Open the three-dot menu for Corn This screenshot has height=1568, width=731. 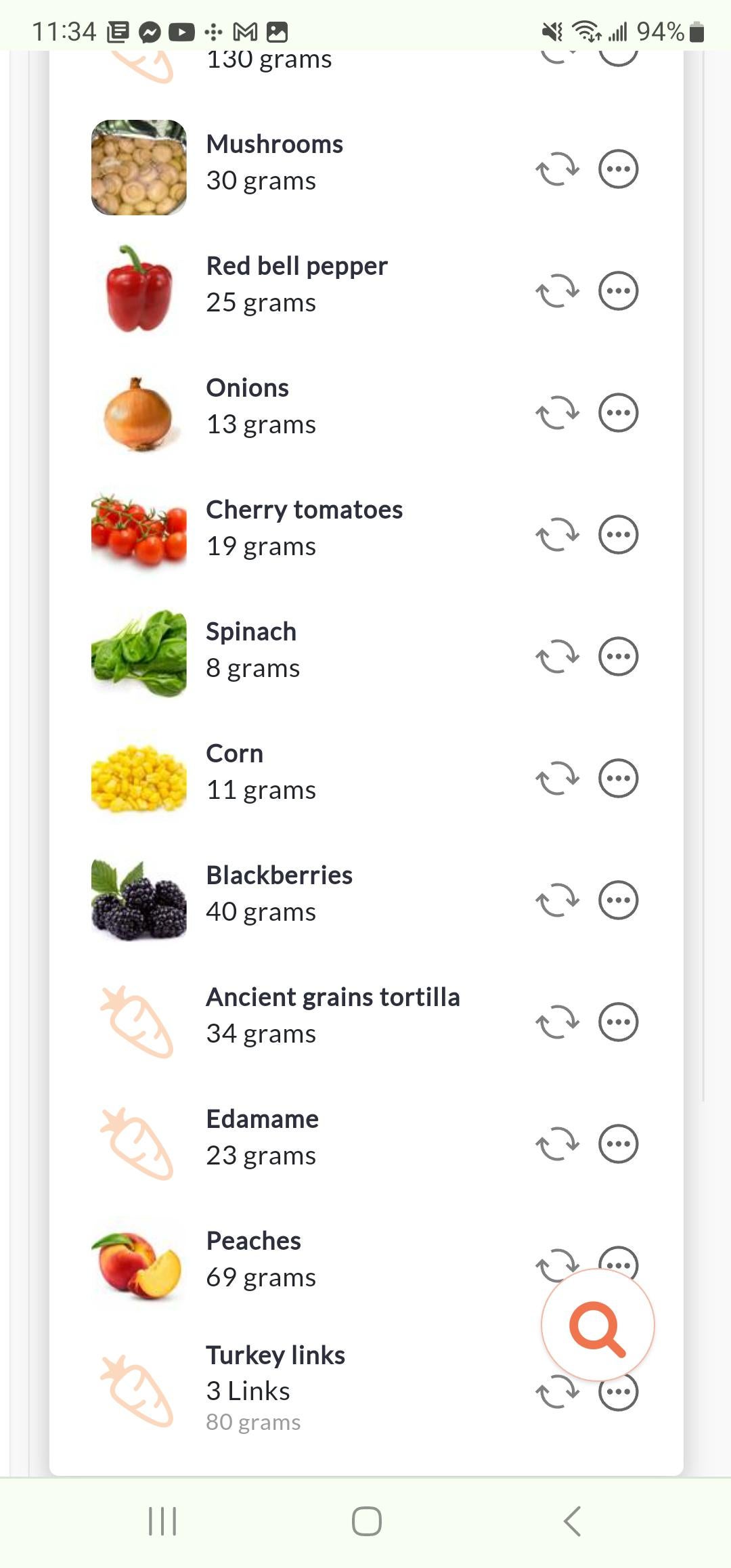coord(619,779)
